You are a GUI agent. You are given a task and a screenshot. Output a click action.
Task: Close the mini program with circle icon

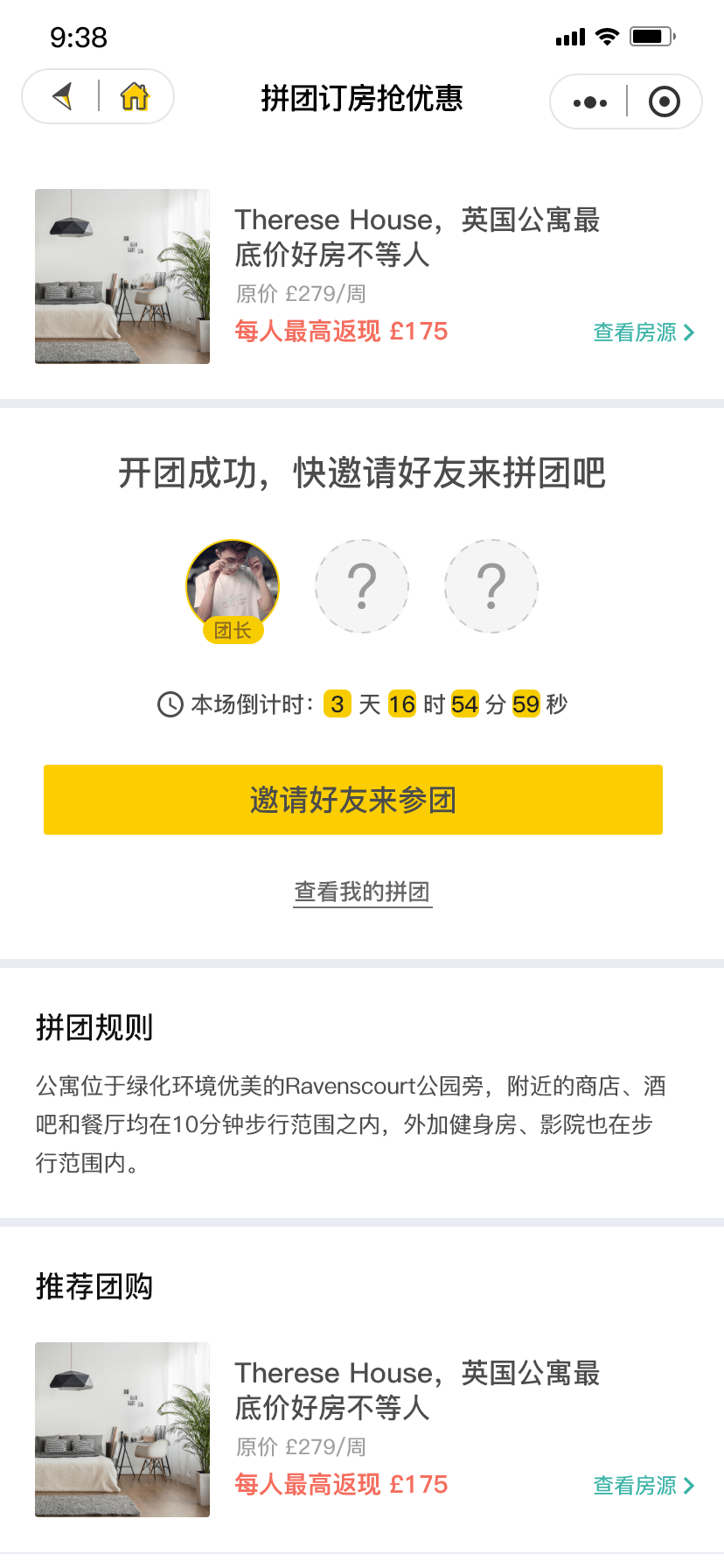tap(665, 102)
